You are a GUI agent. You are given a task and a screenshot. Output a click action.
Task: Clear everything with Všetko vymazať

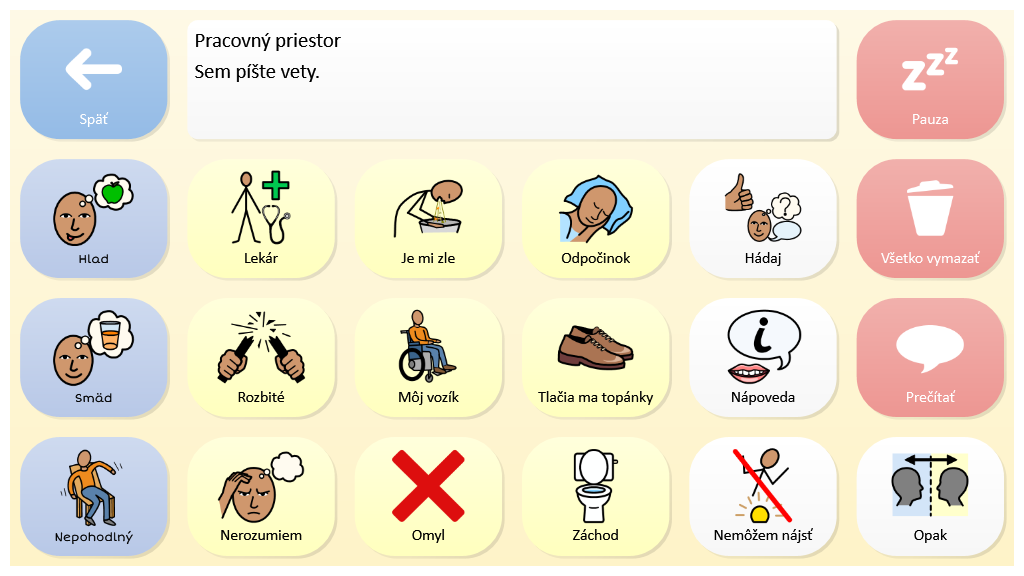pos(930,218)
